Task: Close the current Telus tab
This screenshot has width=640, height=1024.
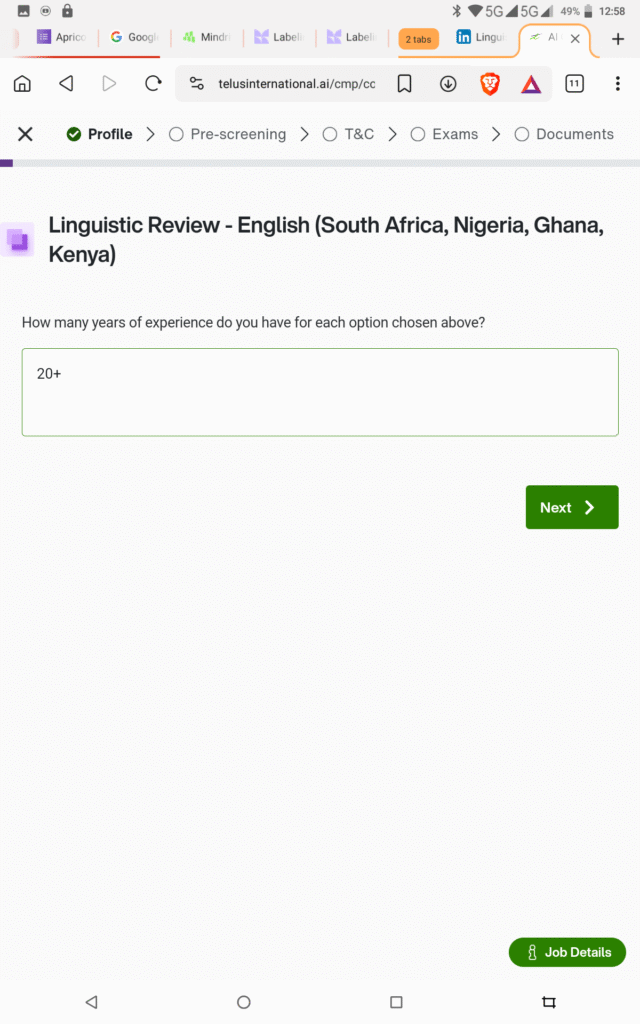Action: [x=575, y=39]
